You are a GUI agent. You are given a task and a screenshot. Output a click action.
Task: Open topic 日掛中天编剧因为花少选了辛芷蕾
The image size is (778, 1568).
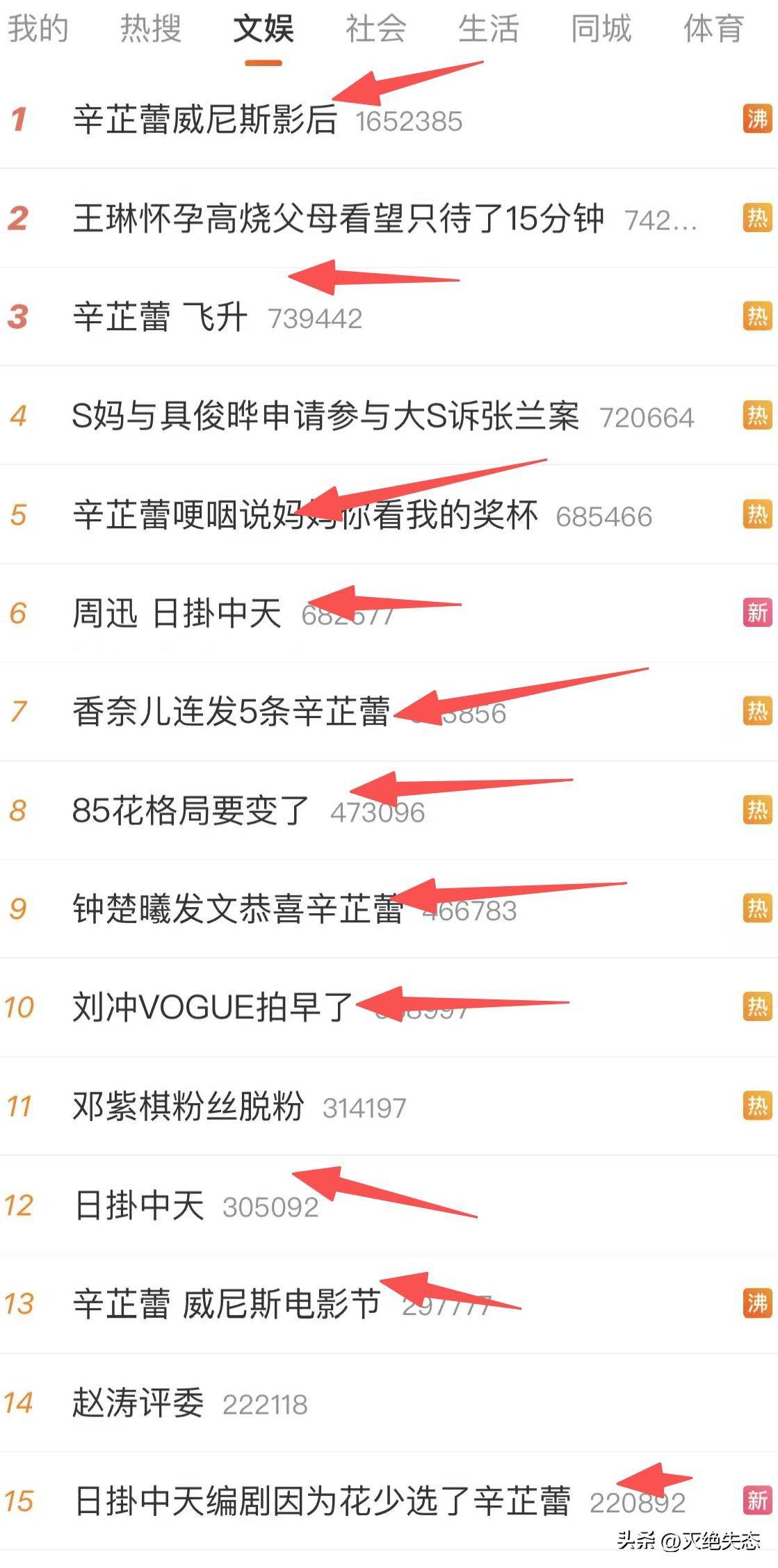323,1501
